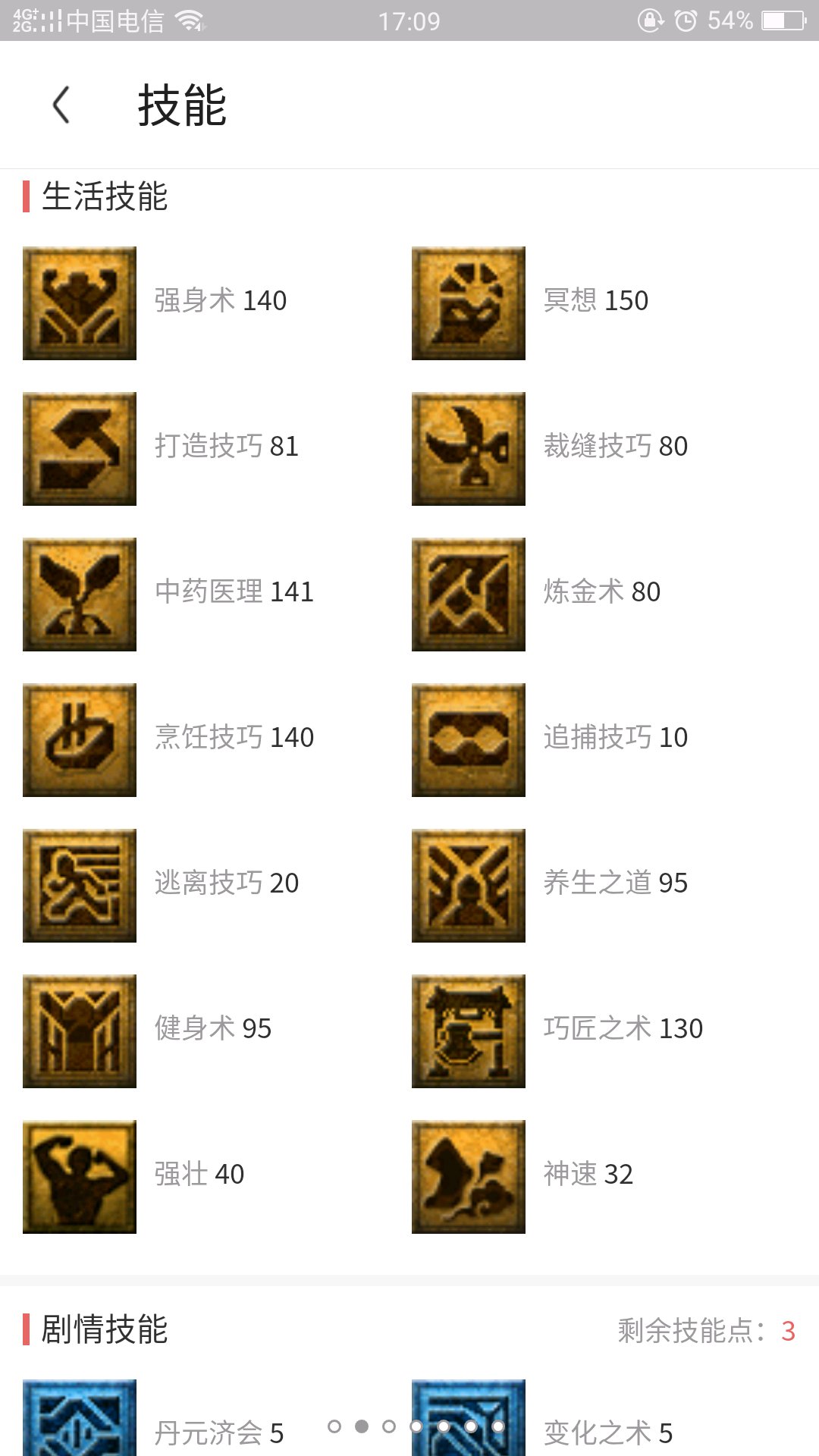Viewport: 819px width, 1456px height.
Task: Open the 冥想 150 skill
Action: pyautogui.click(x=530, y=303)
